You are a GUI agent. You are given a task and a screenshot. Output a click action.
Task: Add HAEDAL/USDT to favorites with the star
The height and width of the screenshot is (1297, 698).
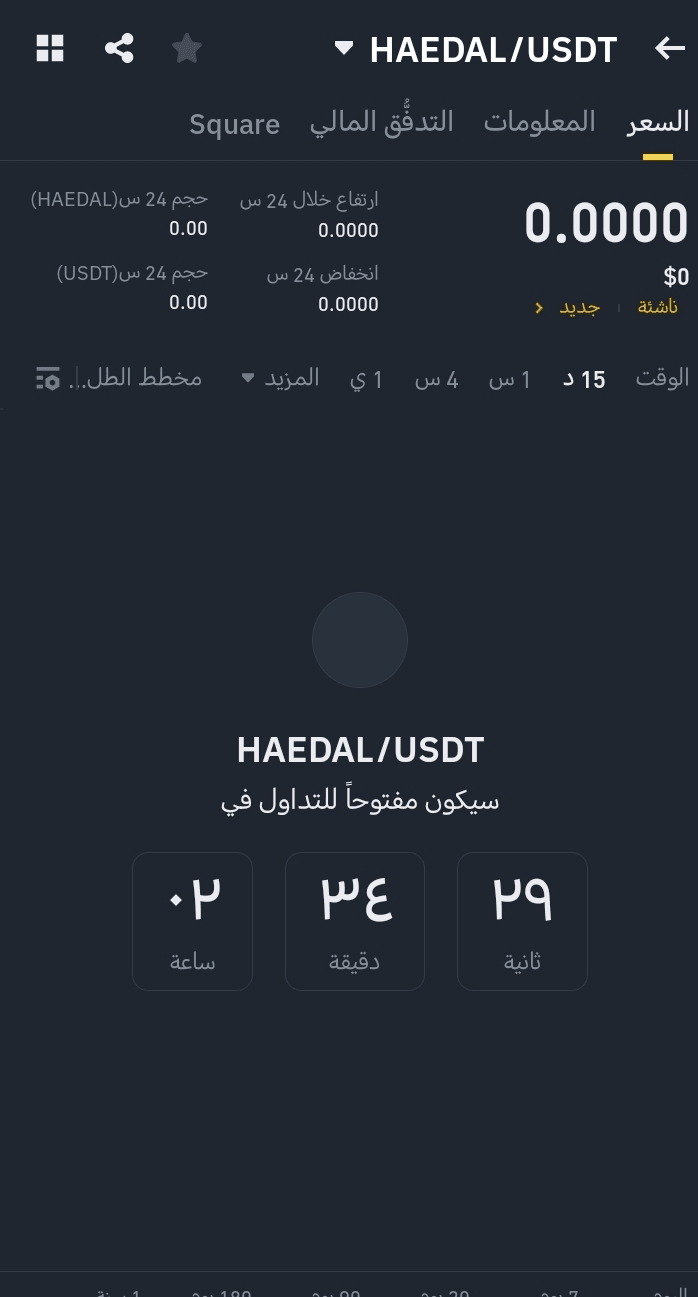pyautogui.click(x=187, y=48)
